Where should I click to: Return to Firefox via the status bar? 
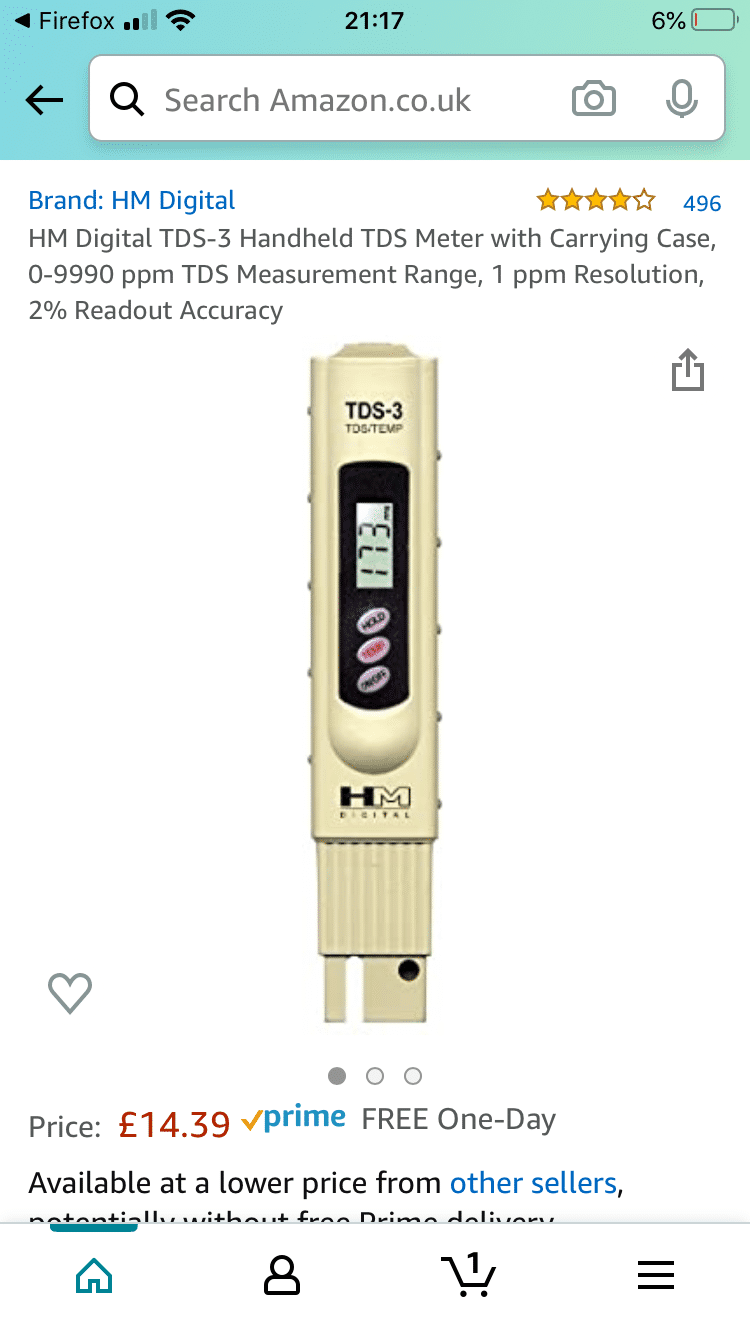pyautogui.click(x=65, y=21)
